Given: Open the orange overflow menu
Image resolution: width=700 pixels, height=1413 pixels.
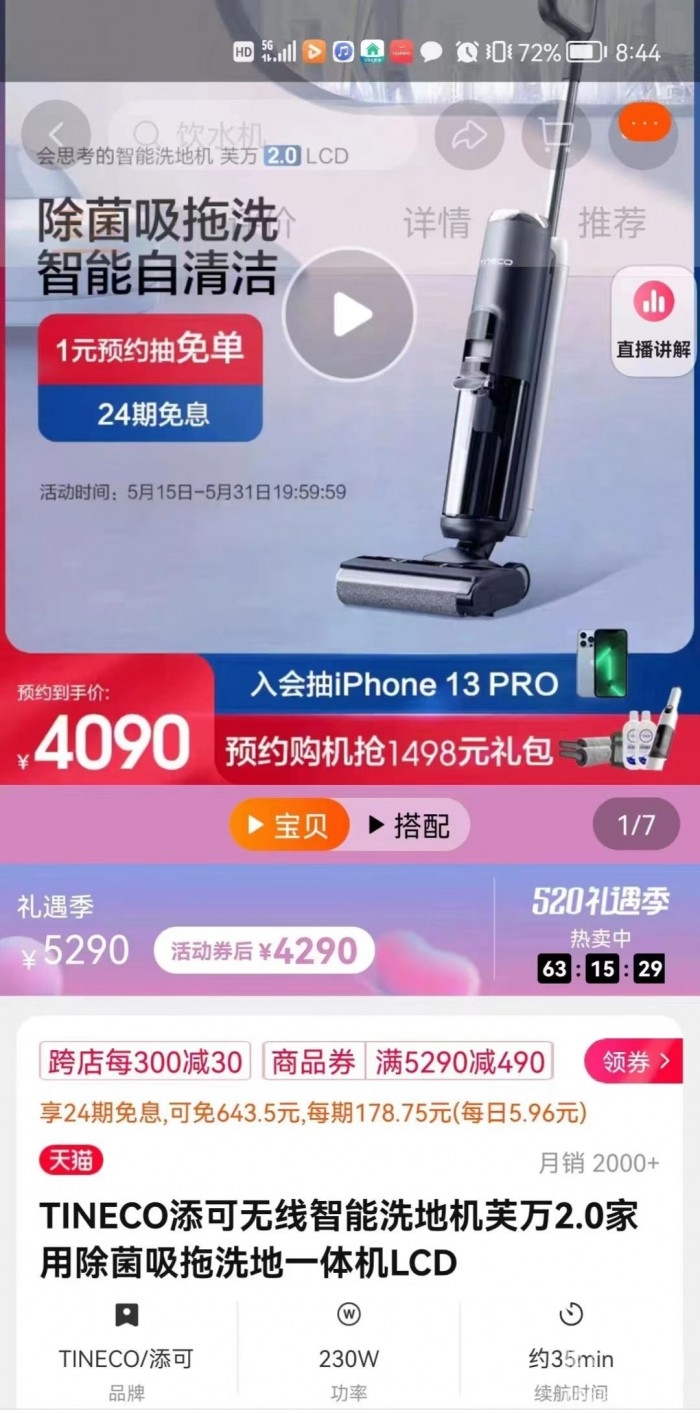Looking at the screenshot, I should pyautogui.click(x=644, y=123).
